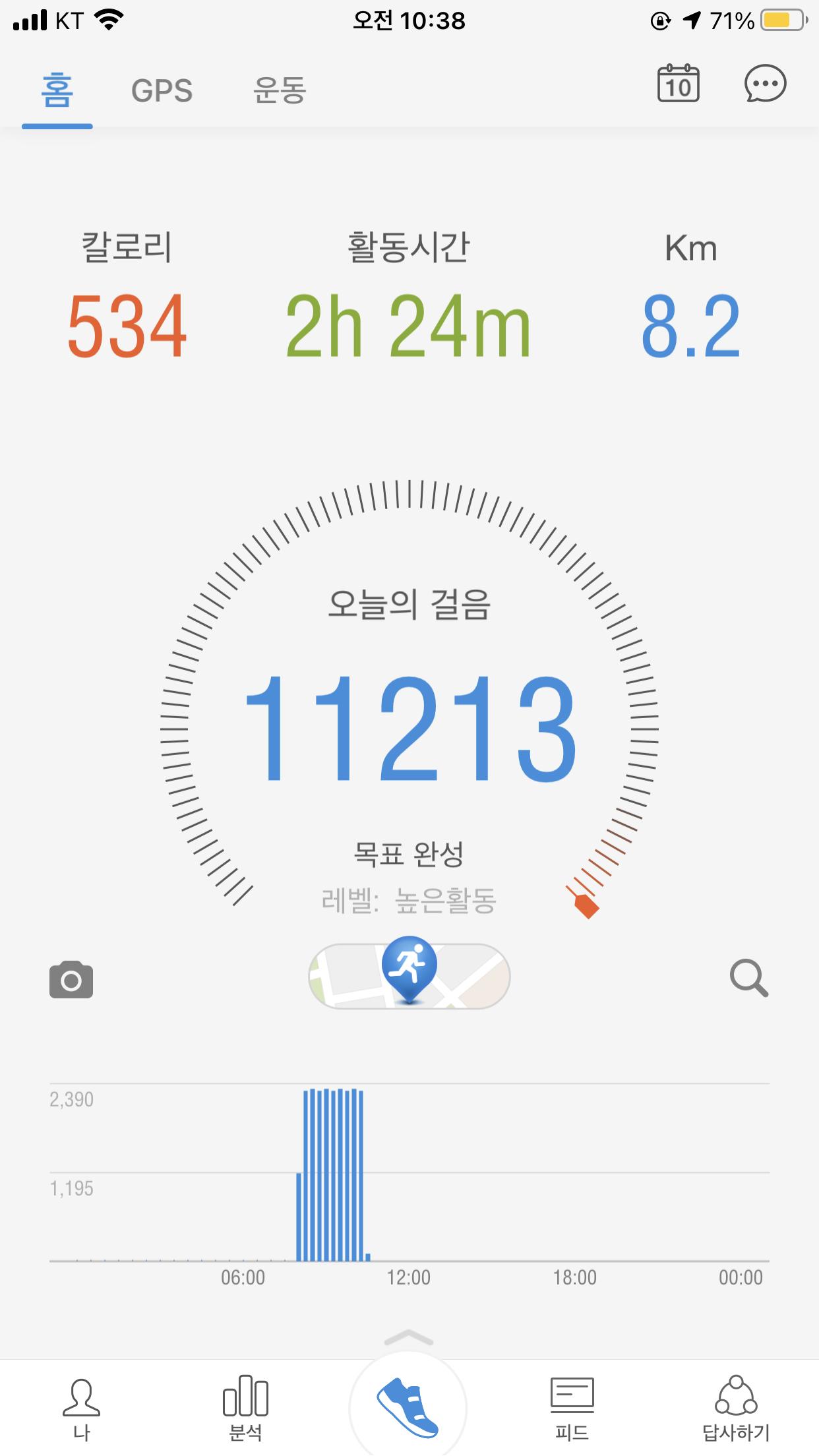Image resolution: width=819 pixels, height=1456 pixels.
Task: Open the calendar icon
Action: [x=678, y=84]
